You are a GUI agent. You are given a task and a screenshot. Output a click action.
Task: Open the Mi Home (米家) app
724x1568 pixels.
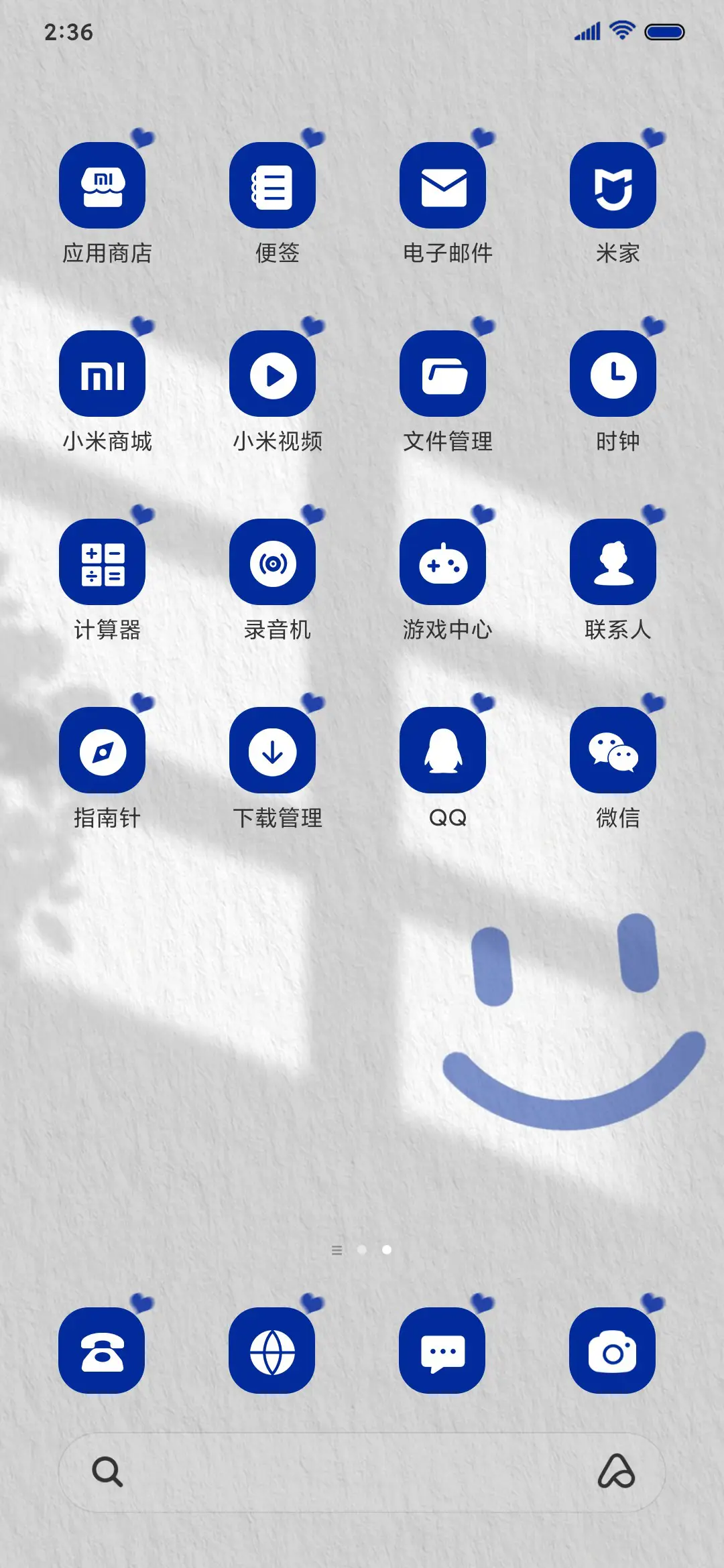coord(614,186)
